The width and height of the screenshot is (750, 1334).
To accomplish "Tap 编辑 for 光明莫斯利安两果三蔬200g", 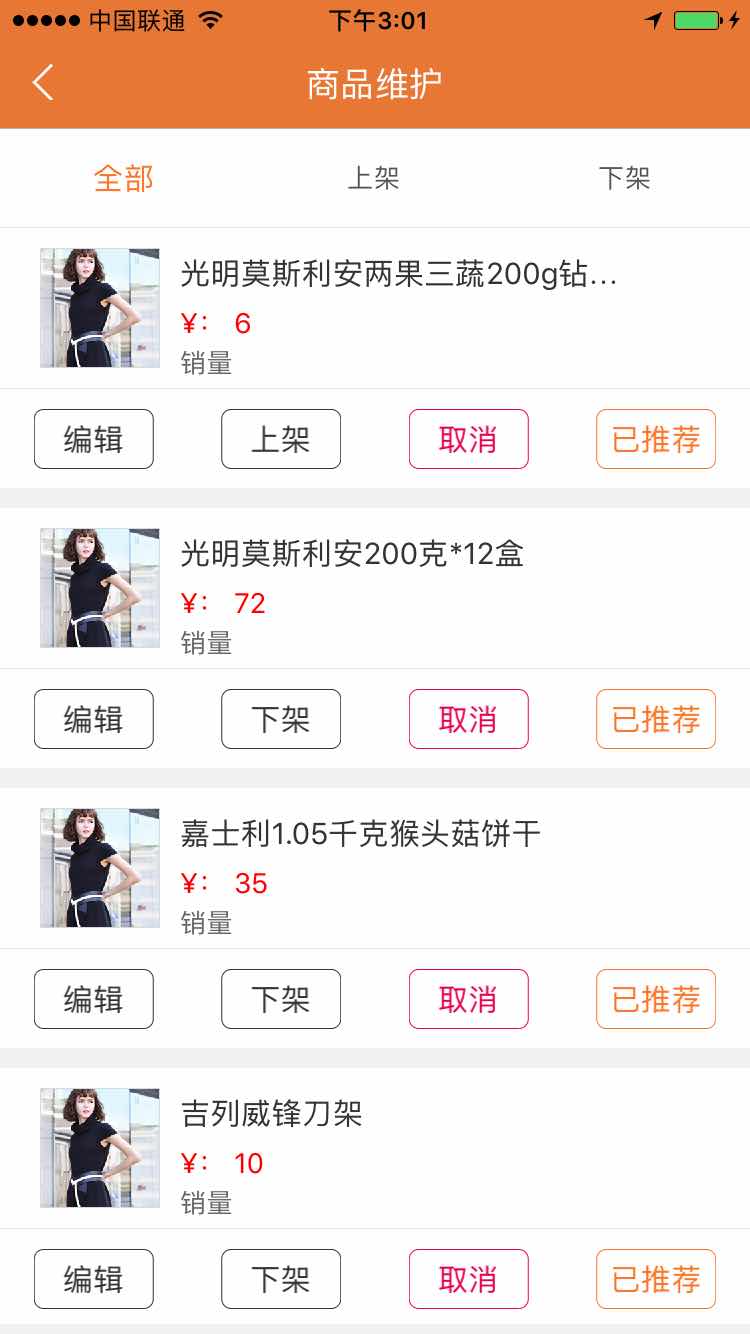I will [94, 439].
